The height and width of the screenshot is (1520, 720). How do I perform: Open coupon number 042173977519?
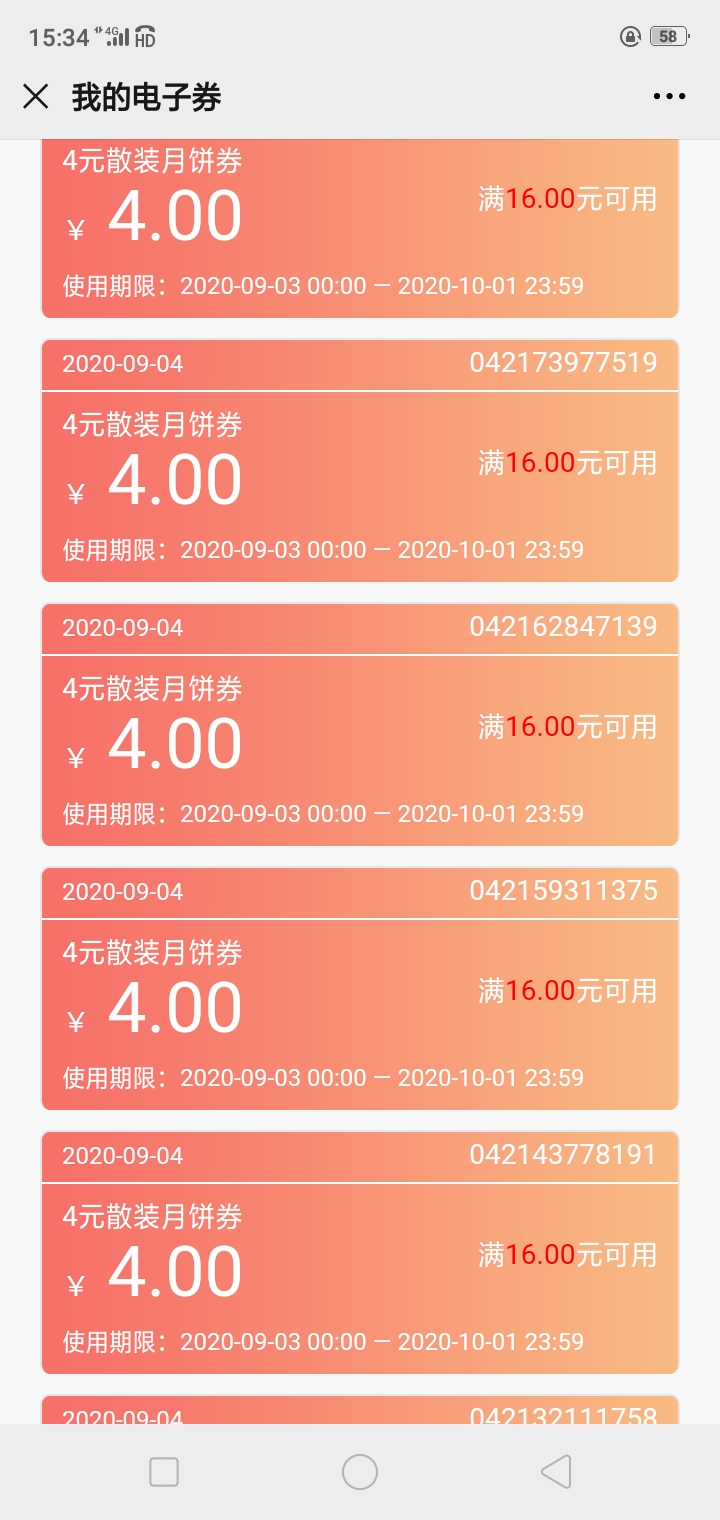(x=360, y=460)
